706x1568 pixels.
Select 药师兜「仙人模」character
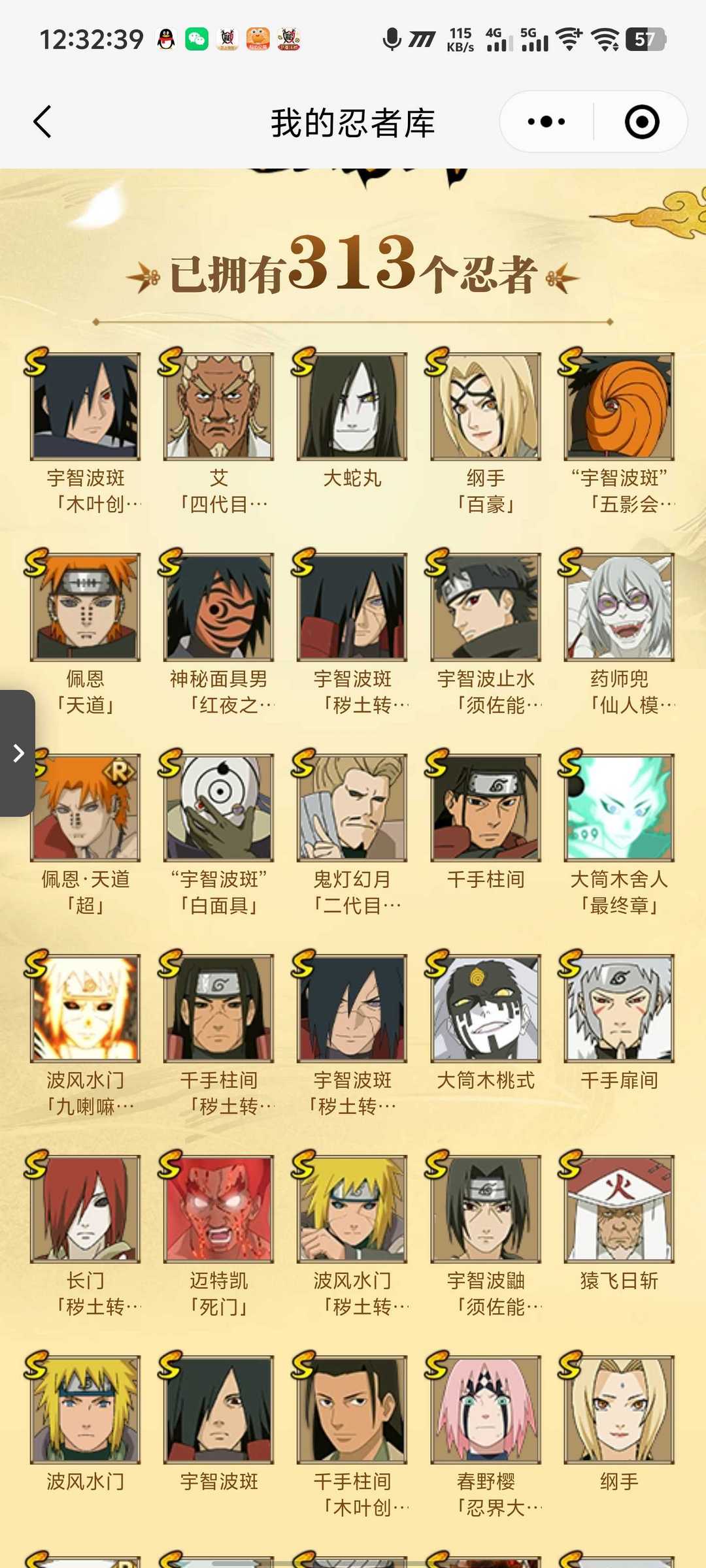click(616, 606)
